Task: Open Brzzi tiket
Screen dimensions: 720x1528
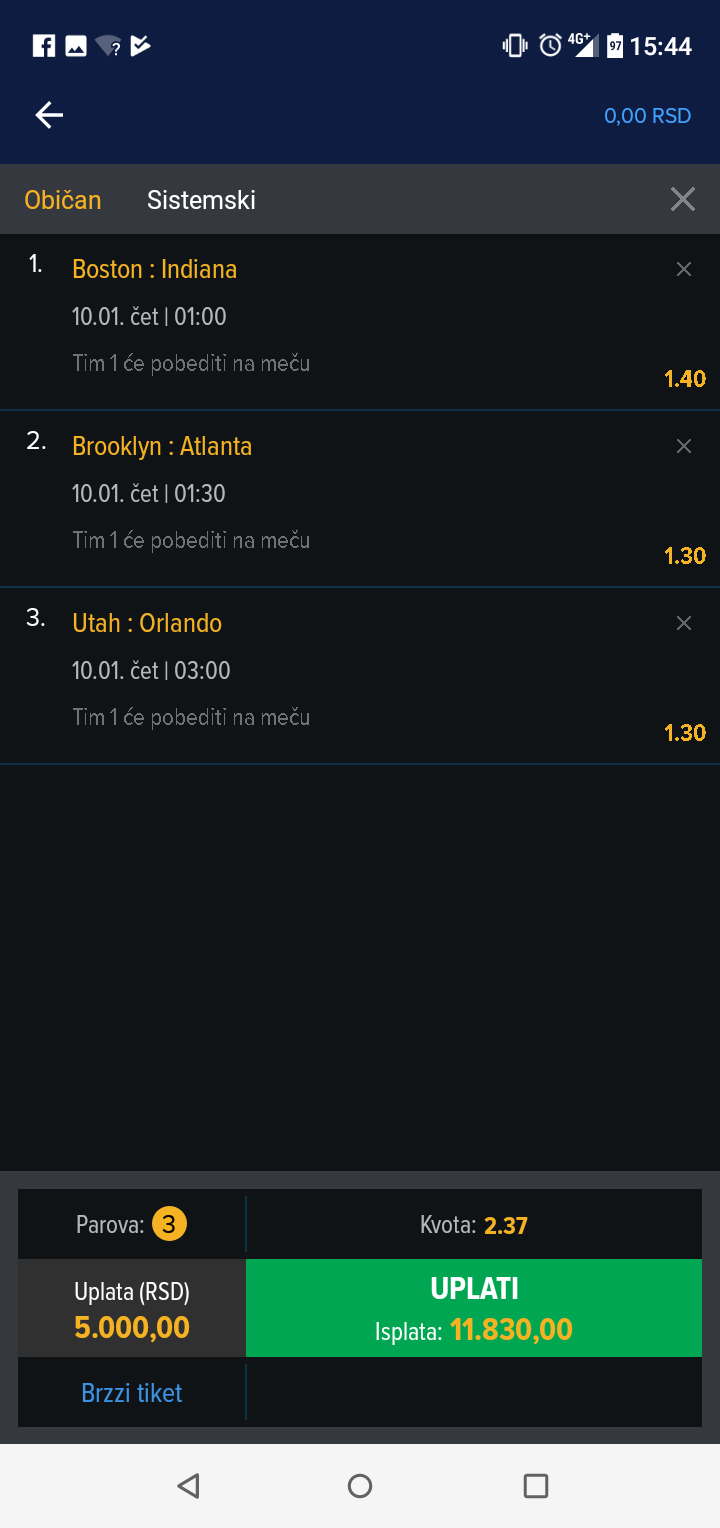Action: tap(132, 1393)
